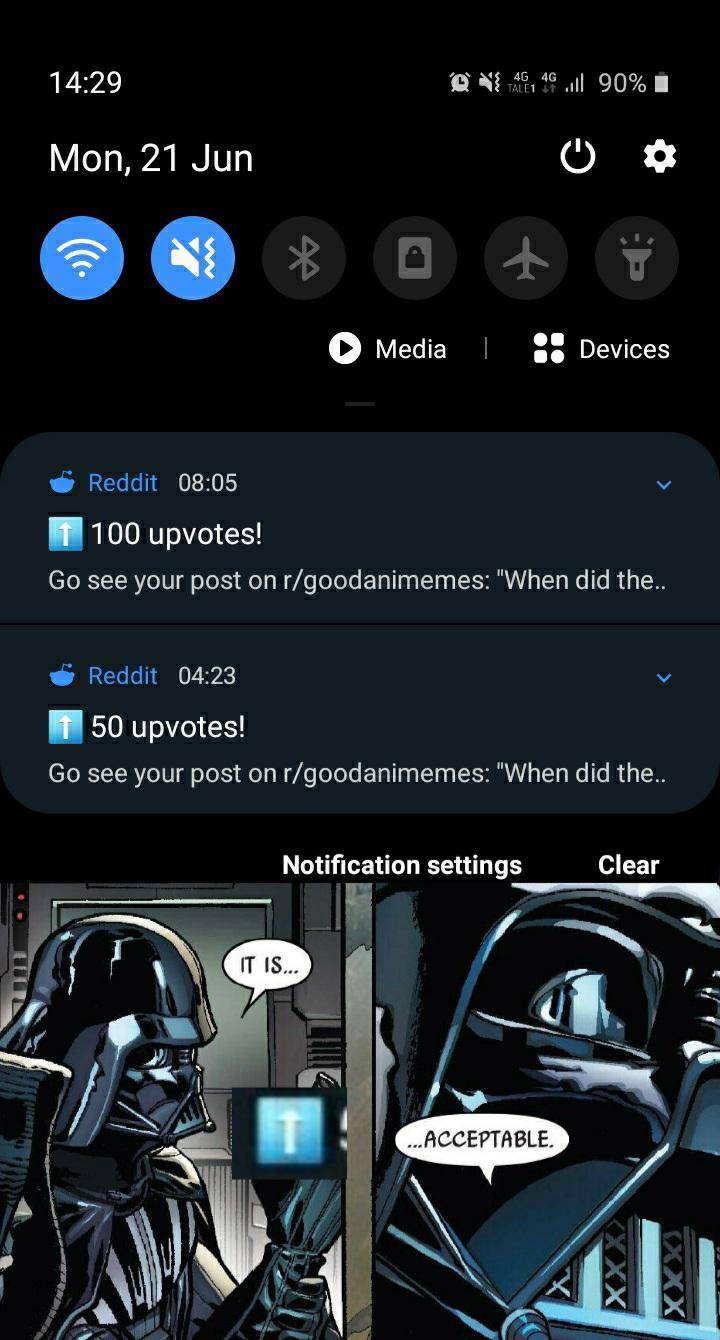Expand the 100 upvotes notification chevron

coord(663,485)
